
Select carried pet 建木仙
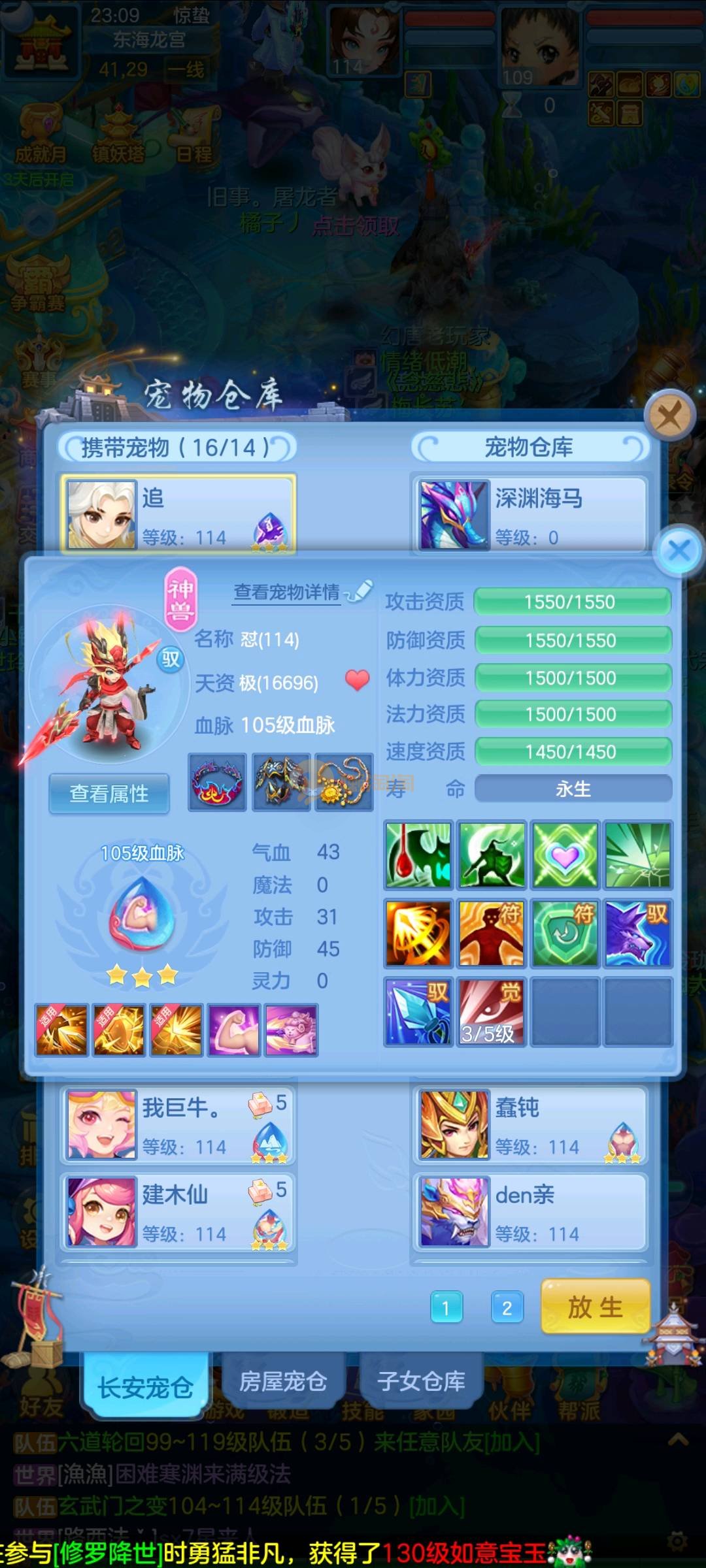(x=178, y=1212)
